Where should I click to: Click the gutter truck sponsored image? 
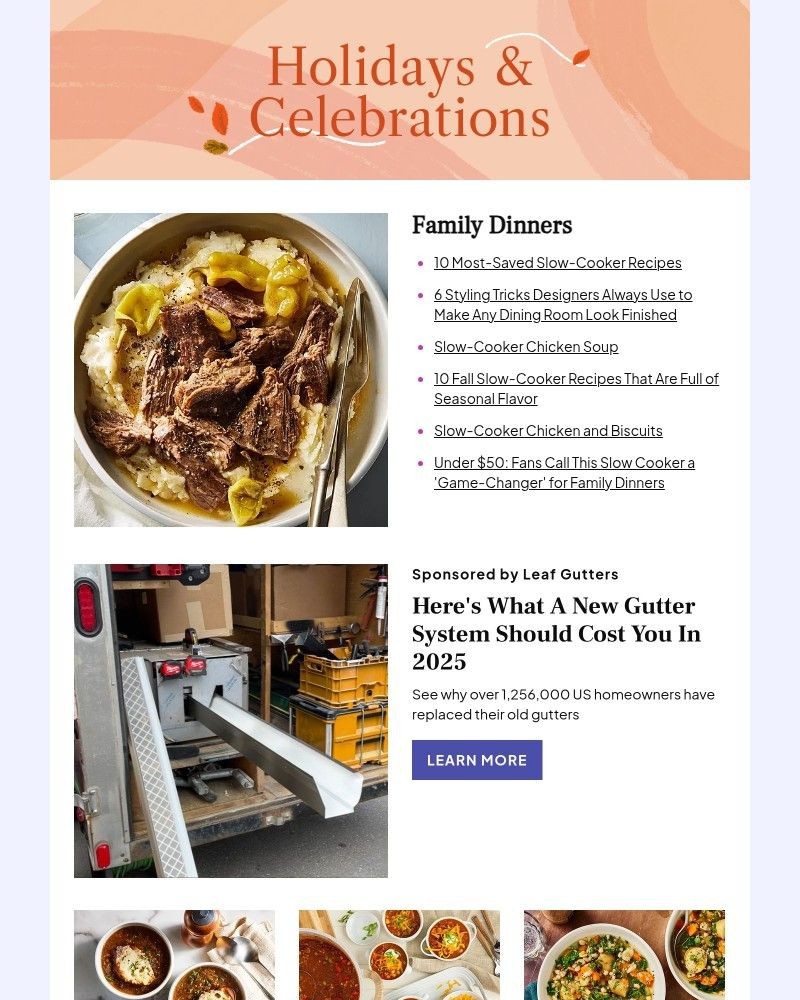231,719
